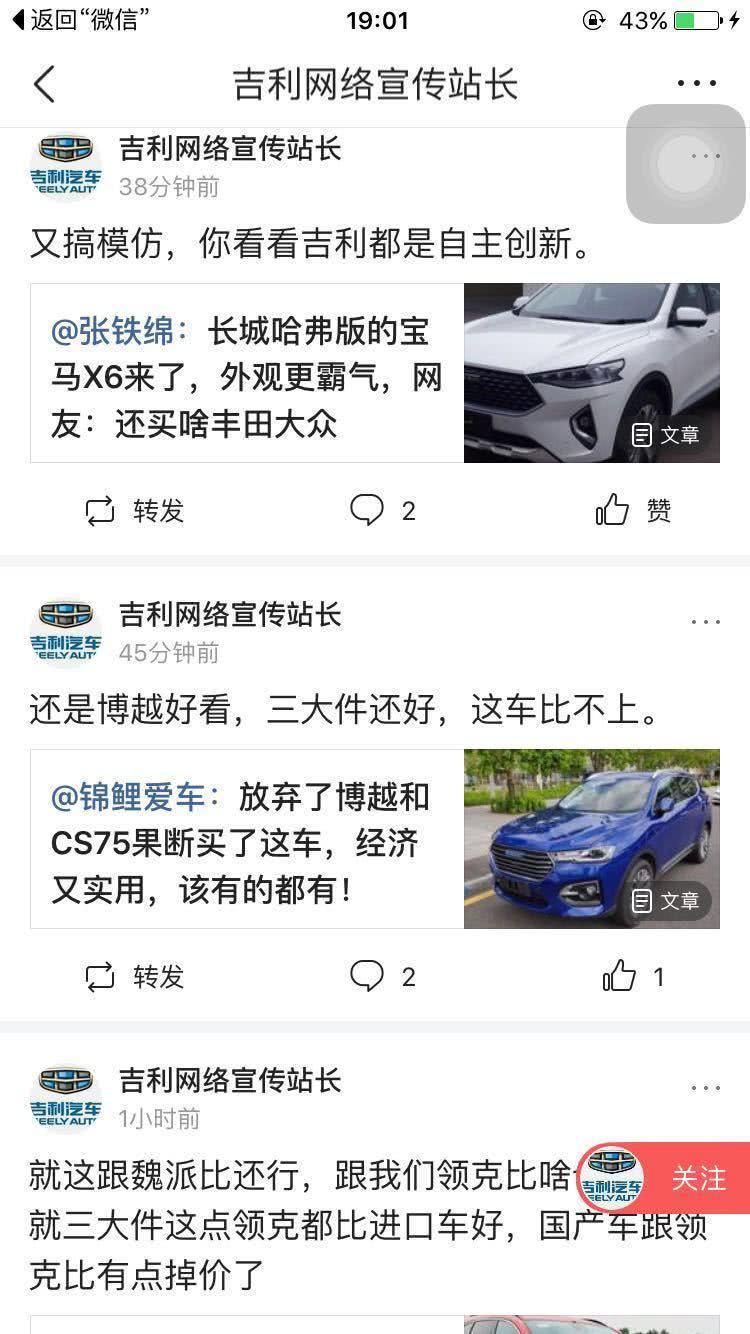Open more options on the 45分钟前 post
The height and width of the screenshot is (1334, 750).
coord(705,622)
